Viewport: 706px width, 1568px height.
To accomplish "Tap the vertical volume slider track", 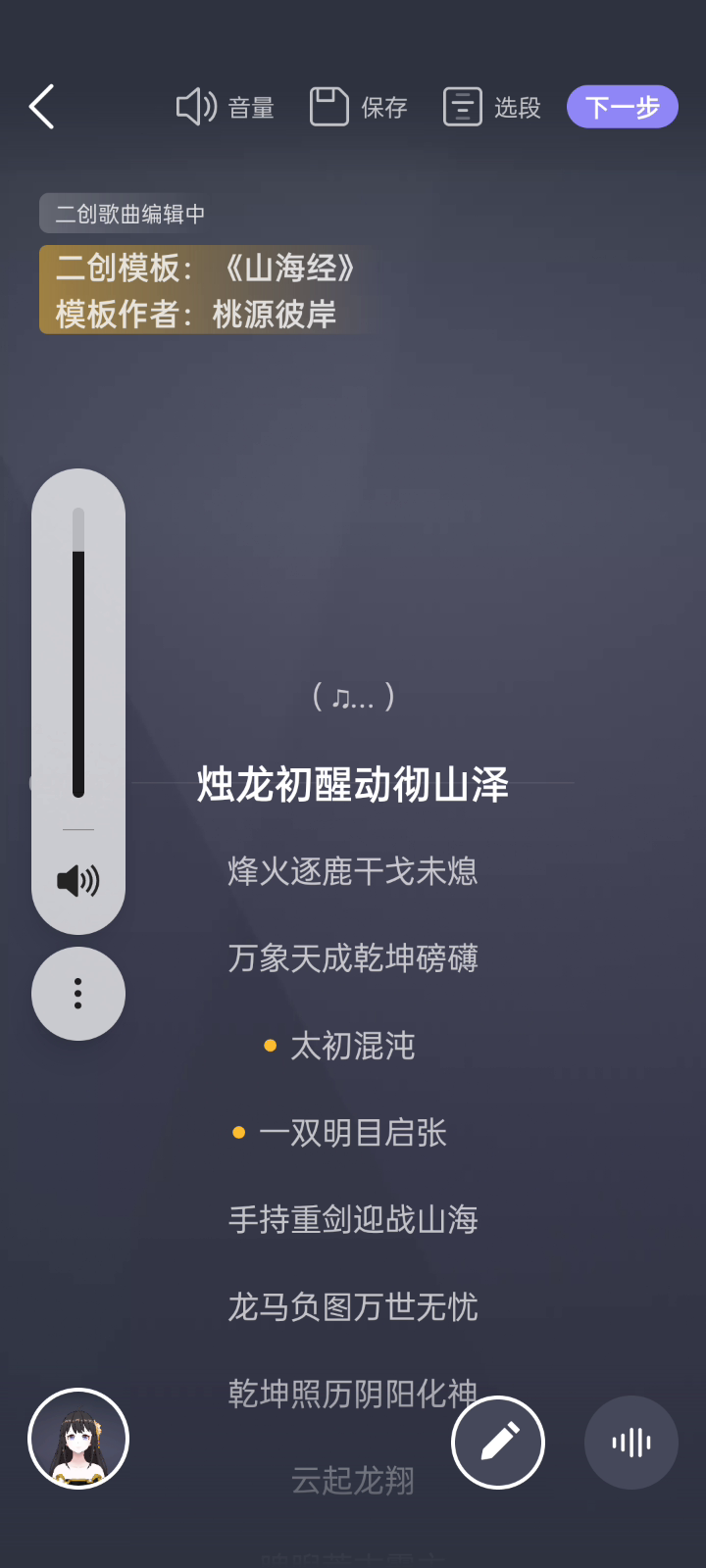I will 78,653.
